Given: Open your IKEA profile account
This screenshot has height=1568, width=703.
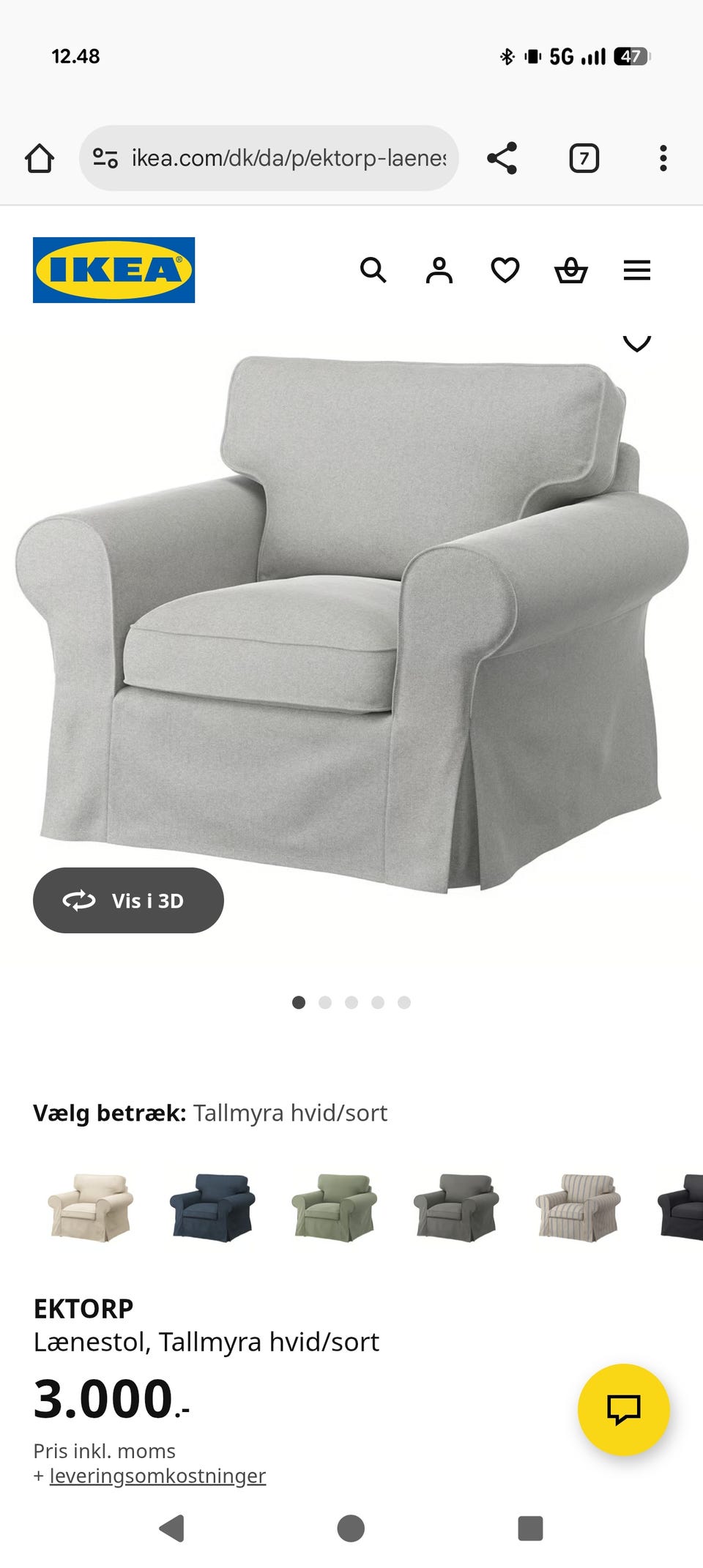Looking at the screenshot, I should 439,270.
